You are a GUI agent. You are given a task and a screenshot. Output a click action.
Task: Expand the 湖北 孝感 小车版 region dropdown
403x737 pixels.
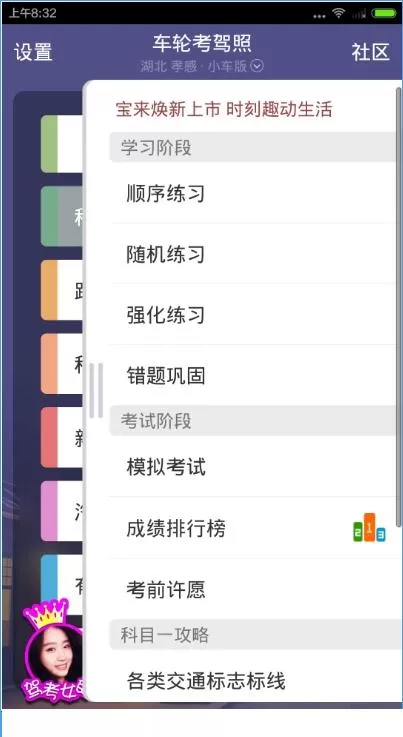[x=202, y=66]
